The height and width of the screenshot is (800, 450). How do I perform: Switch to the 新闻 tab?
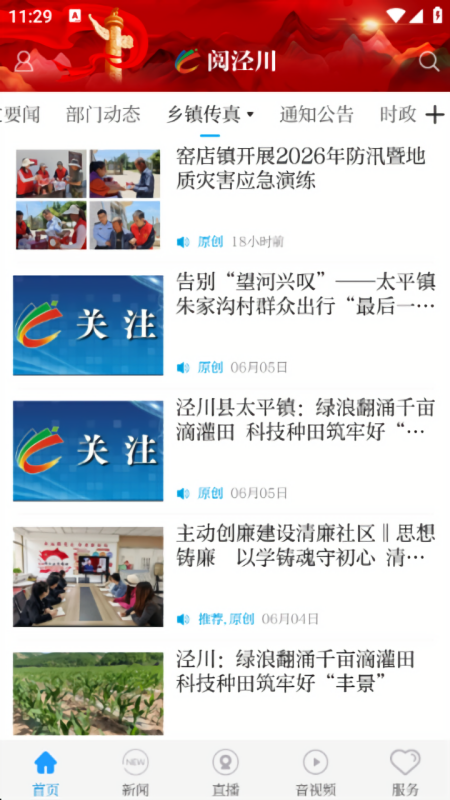tap(135, 771)
